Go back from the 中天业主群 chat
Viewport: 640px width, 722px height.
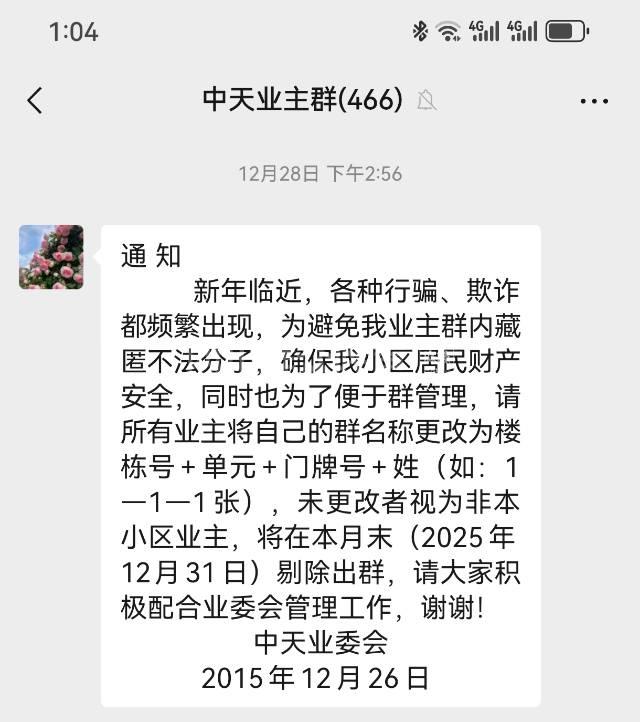click(x=35, y=100)
